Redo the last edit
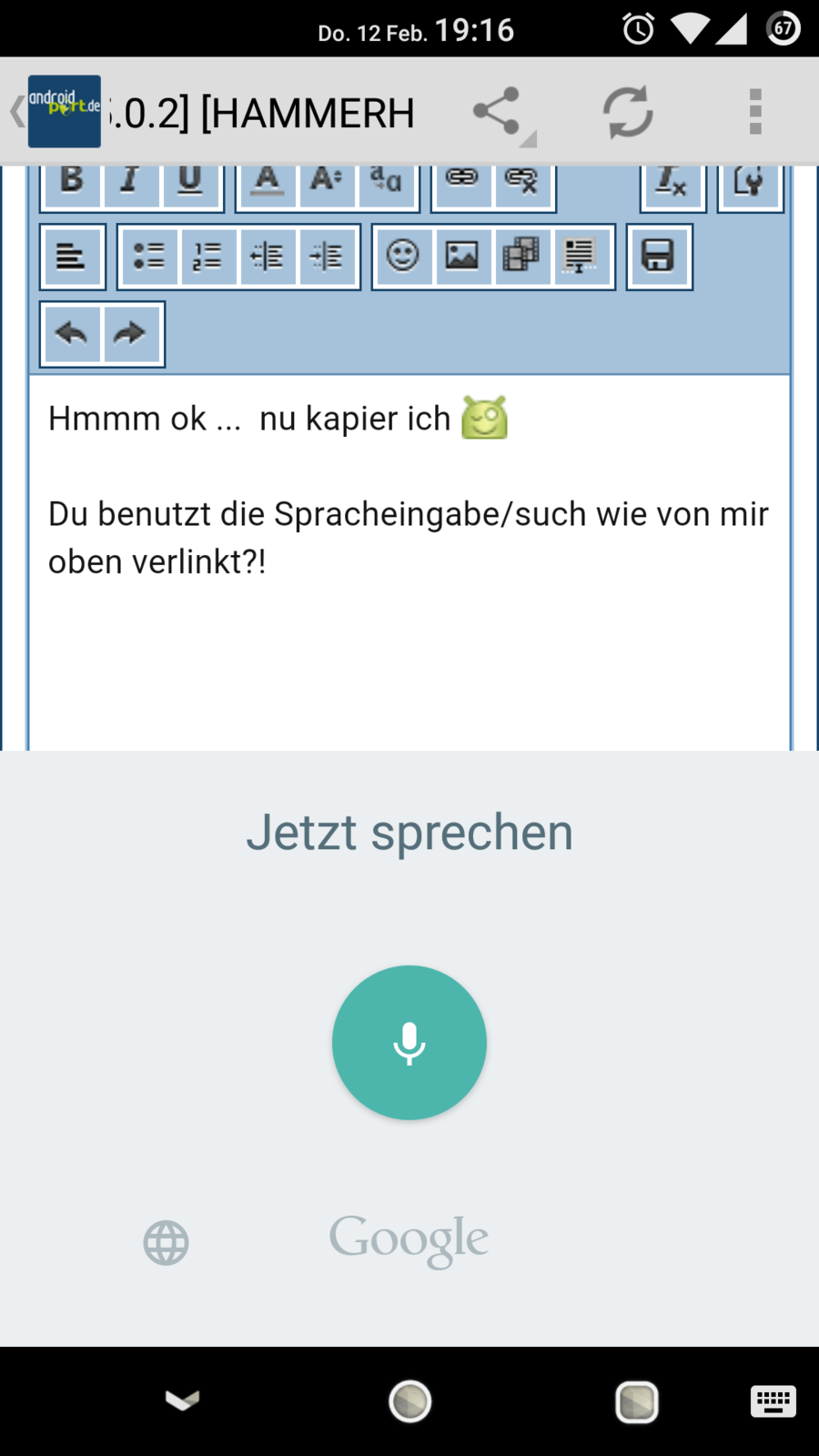 (x=130, y=334)
